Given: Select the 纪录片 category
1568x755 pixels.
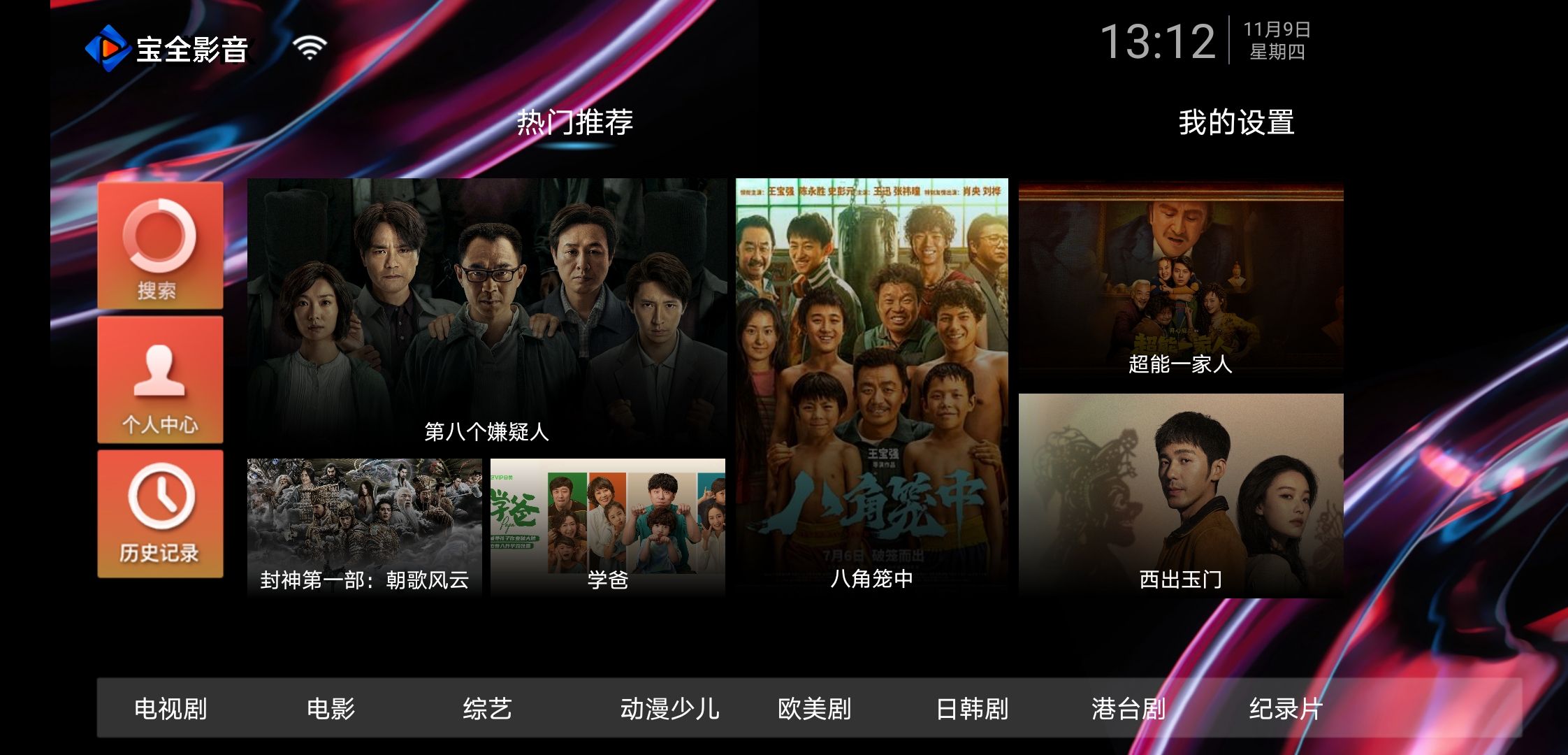Looking at the screenshot, I should (1285, 708).
